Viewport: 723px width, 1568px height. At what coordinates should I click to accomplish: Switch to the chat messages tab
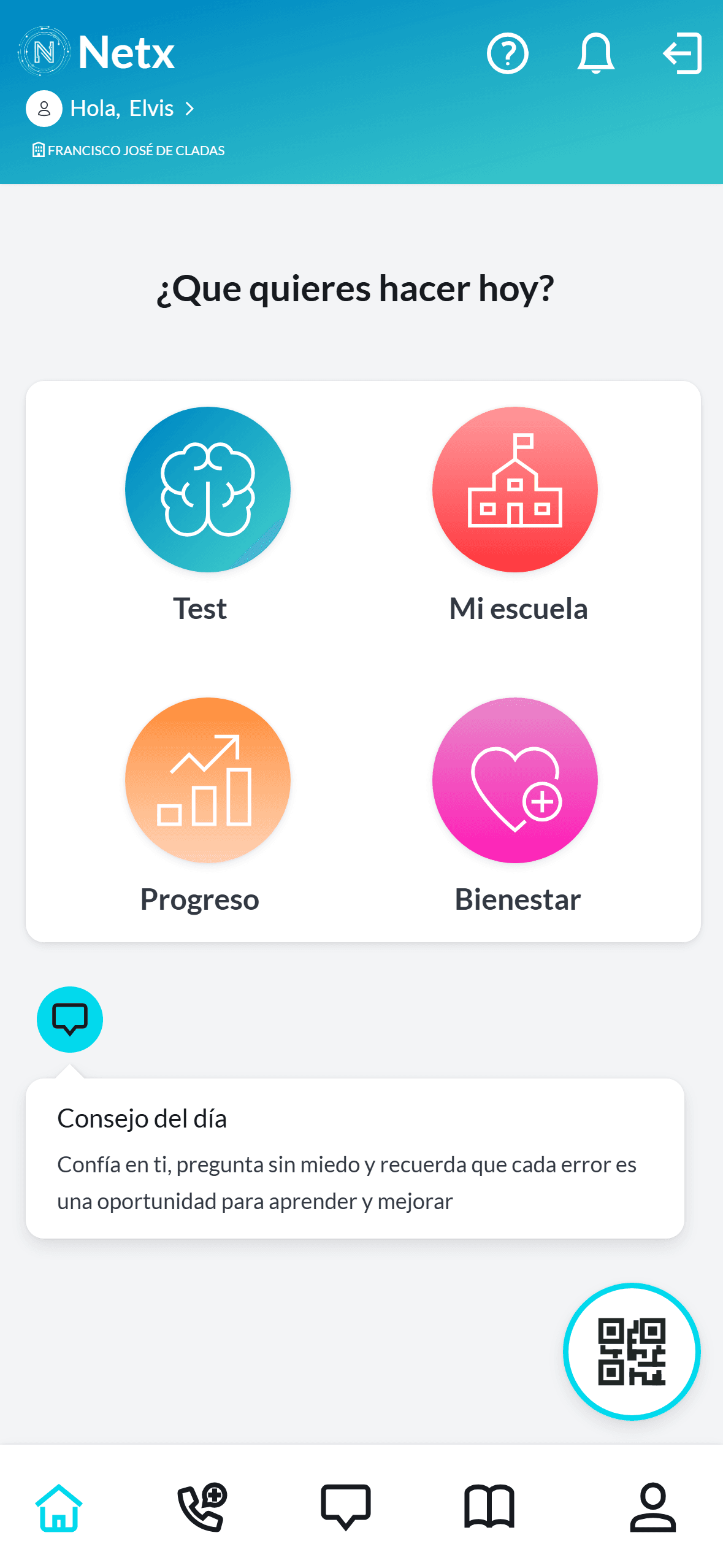(x=346, y=1507)
